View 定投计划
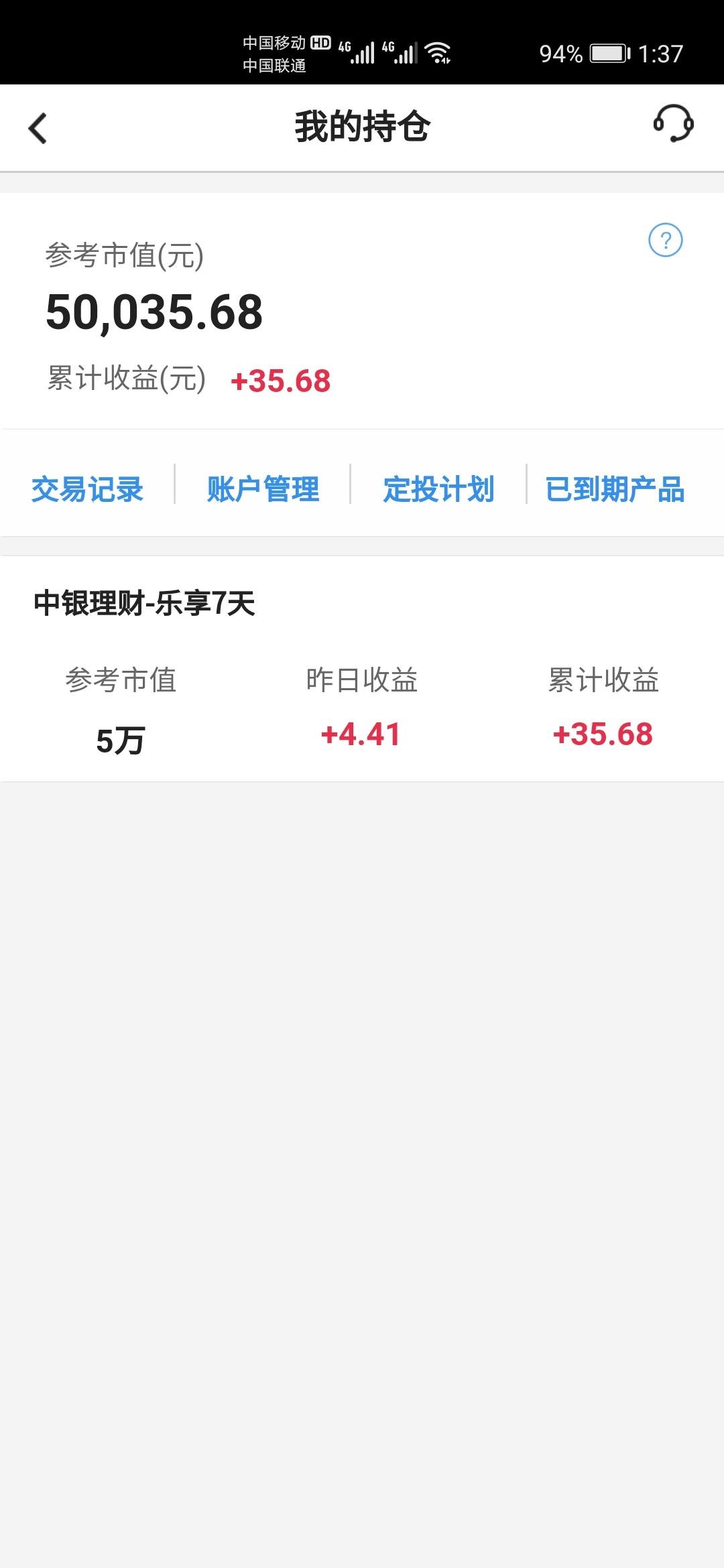Viewport: 724px width, 1568px height. point(438,488)
